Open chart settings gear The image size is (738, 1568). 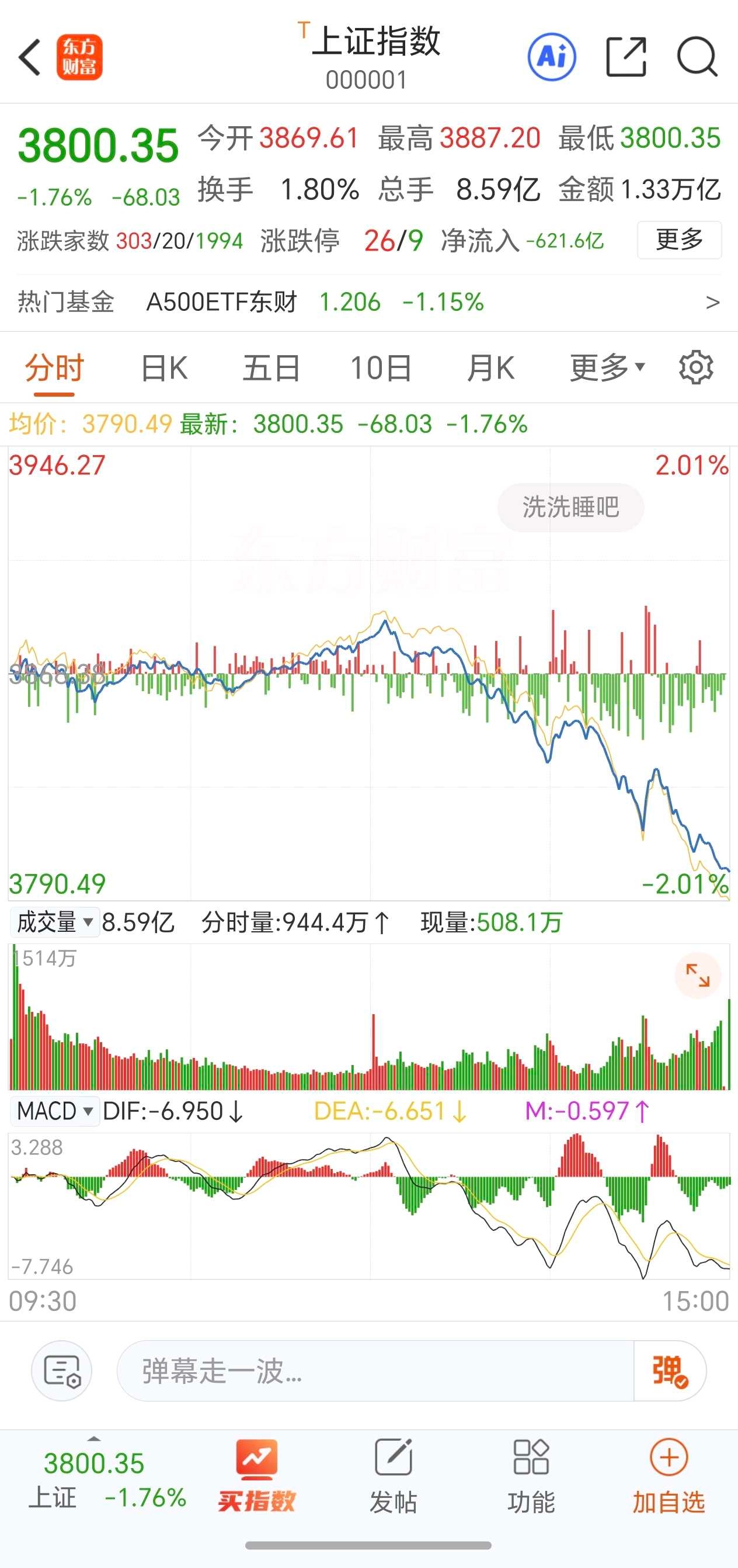pyautogui.click(x=696, y=367)
